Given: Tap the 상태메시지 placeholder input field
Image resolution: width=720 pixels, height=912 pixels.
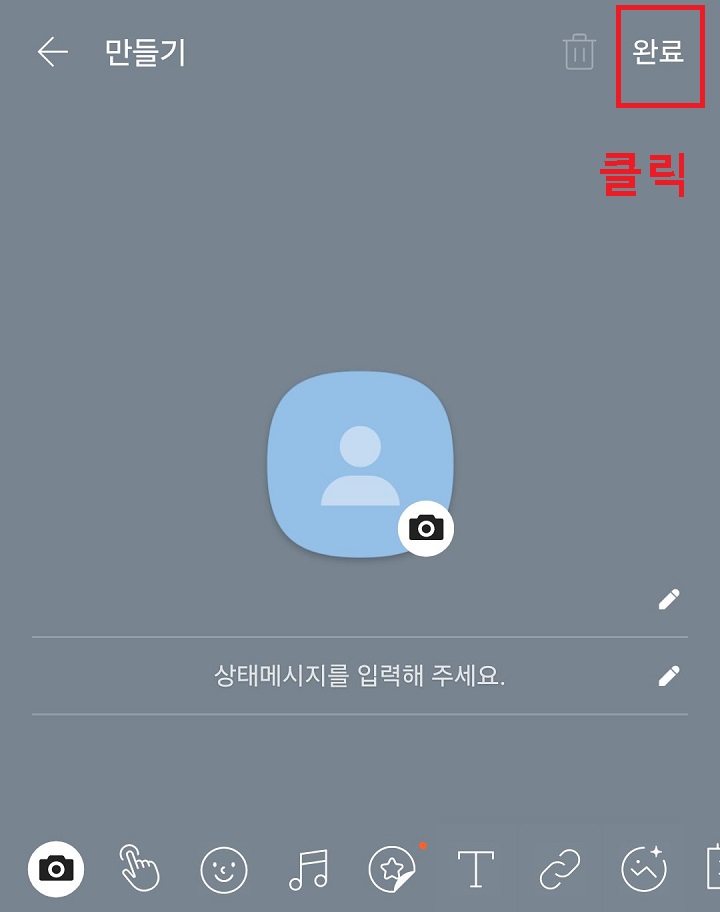Looking at the screenshot, I should tap(360, 675).
